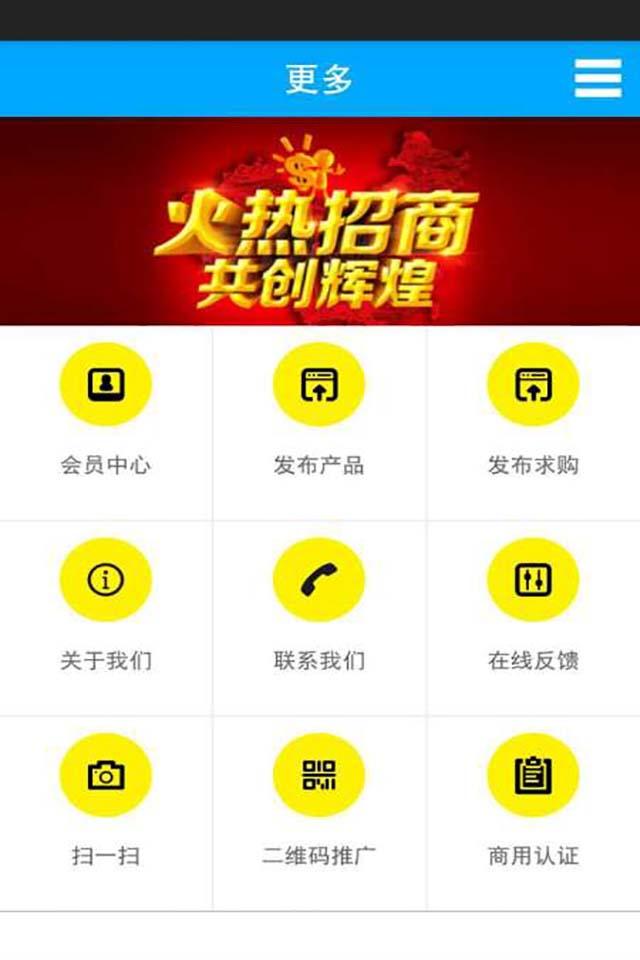Open the hamburger menu
This screenshot has width=640, height=960.
click(x=598, y=78)
